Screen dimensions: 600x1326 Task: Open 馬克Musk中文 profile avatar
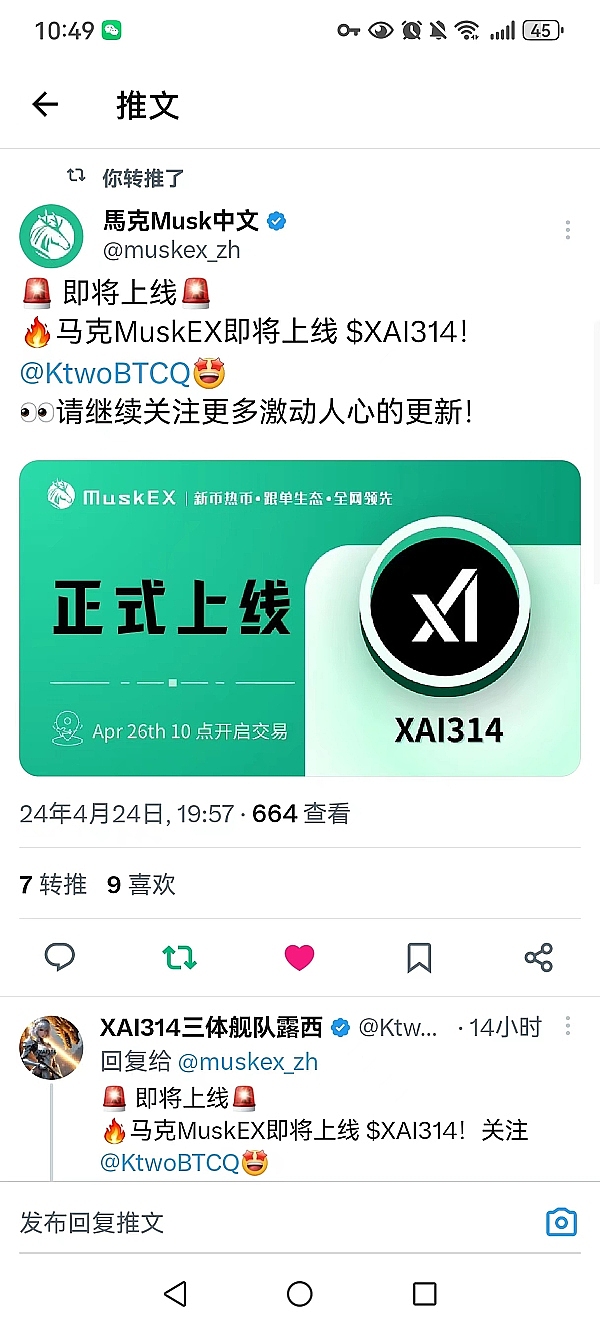(51, 235)
